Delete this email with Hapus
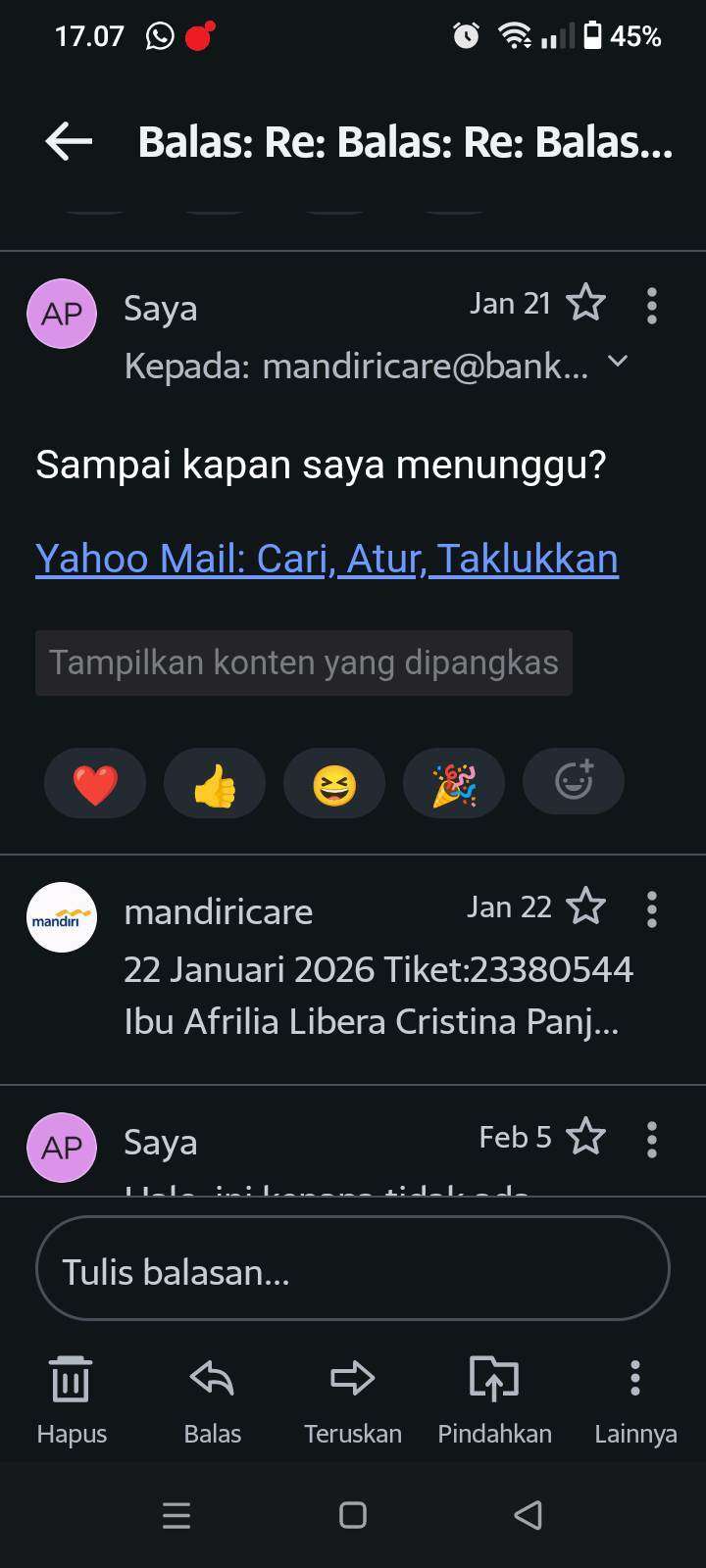The height and width of the screenshot is (1568, 706). point(71,1398)
